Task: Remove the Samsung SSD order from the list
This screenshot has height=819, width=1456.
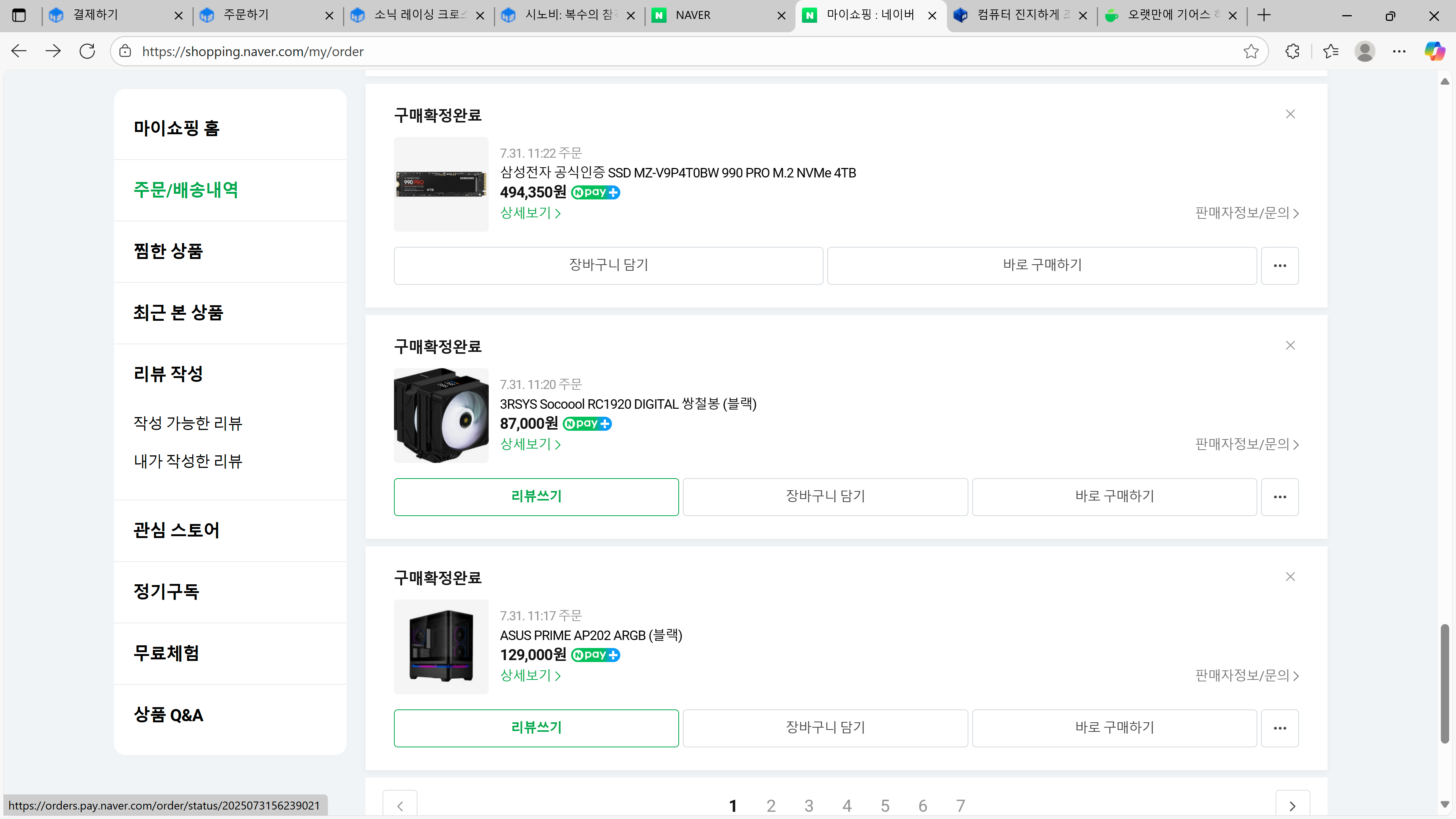Action: [1290, 114]
